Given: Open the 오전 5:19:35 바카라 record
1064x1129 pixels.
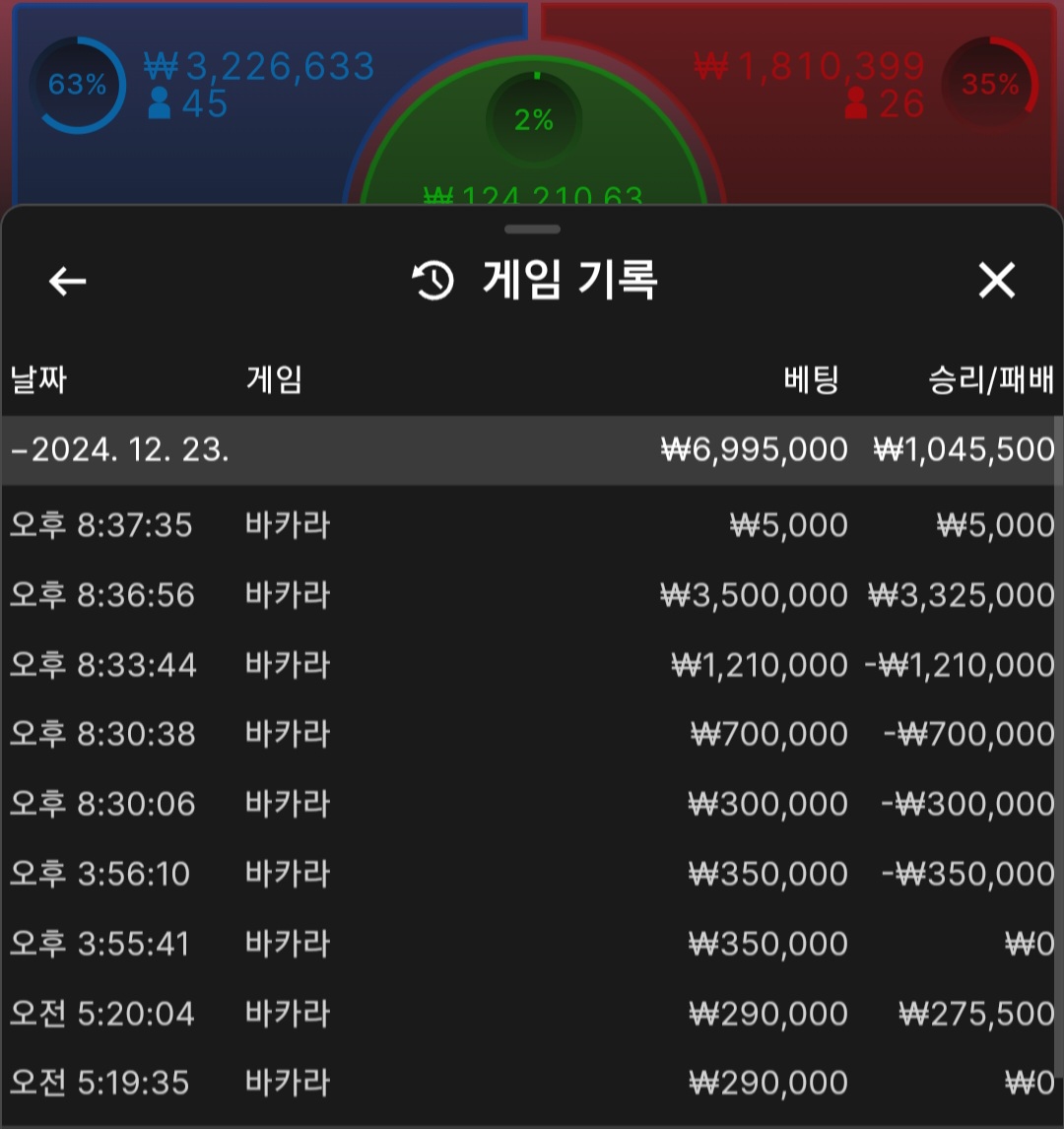Looking at the screenshot, I should point(532,1084).
